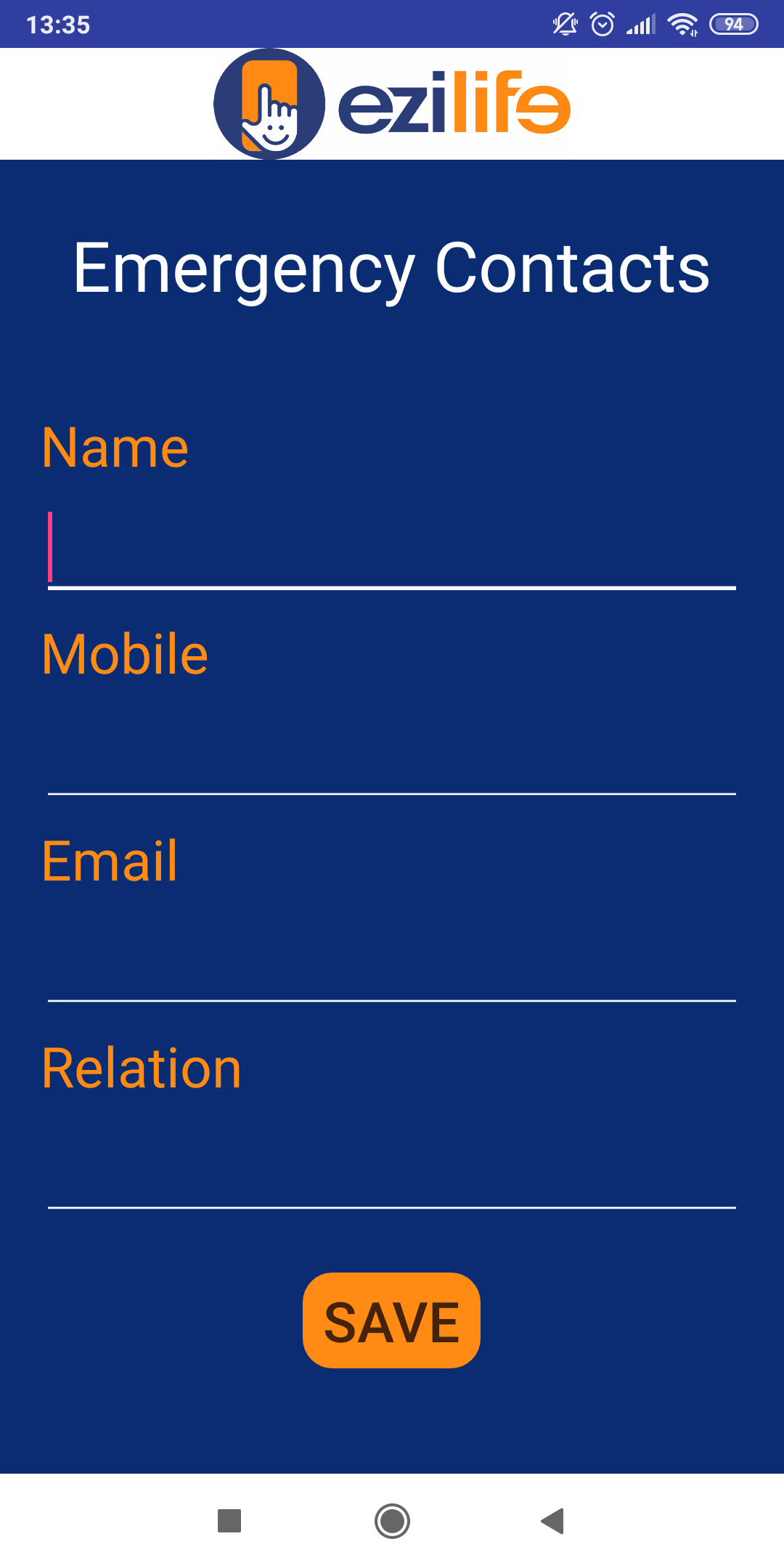
Task: Select the Email text field
Action: click(x=392, y=961)
